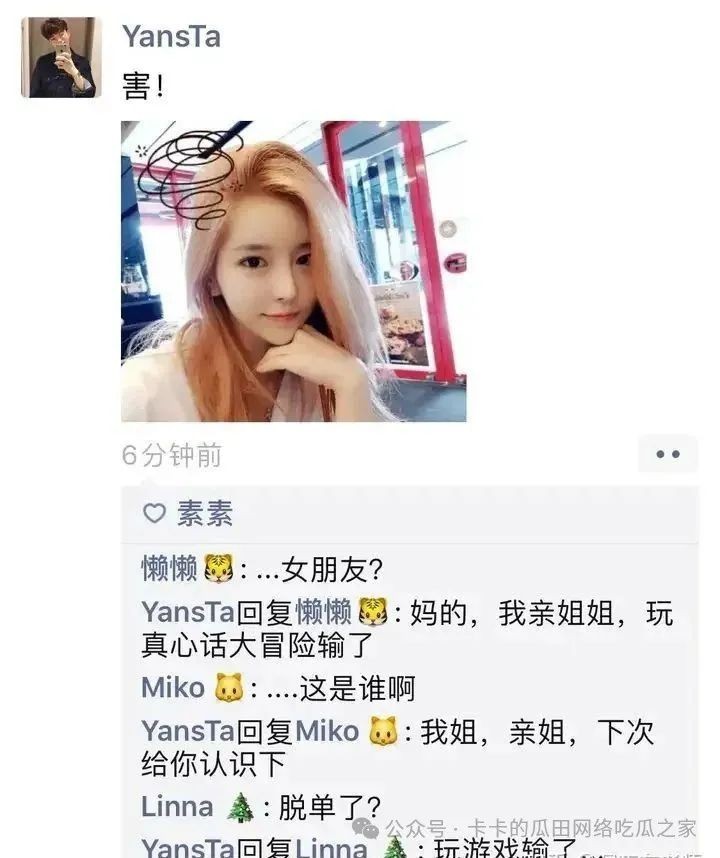The width and height of the screenshot is (720, 858).
Task: Open the like and comment options button
Action: [x=667, y=454]
